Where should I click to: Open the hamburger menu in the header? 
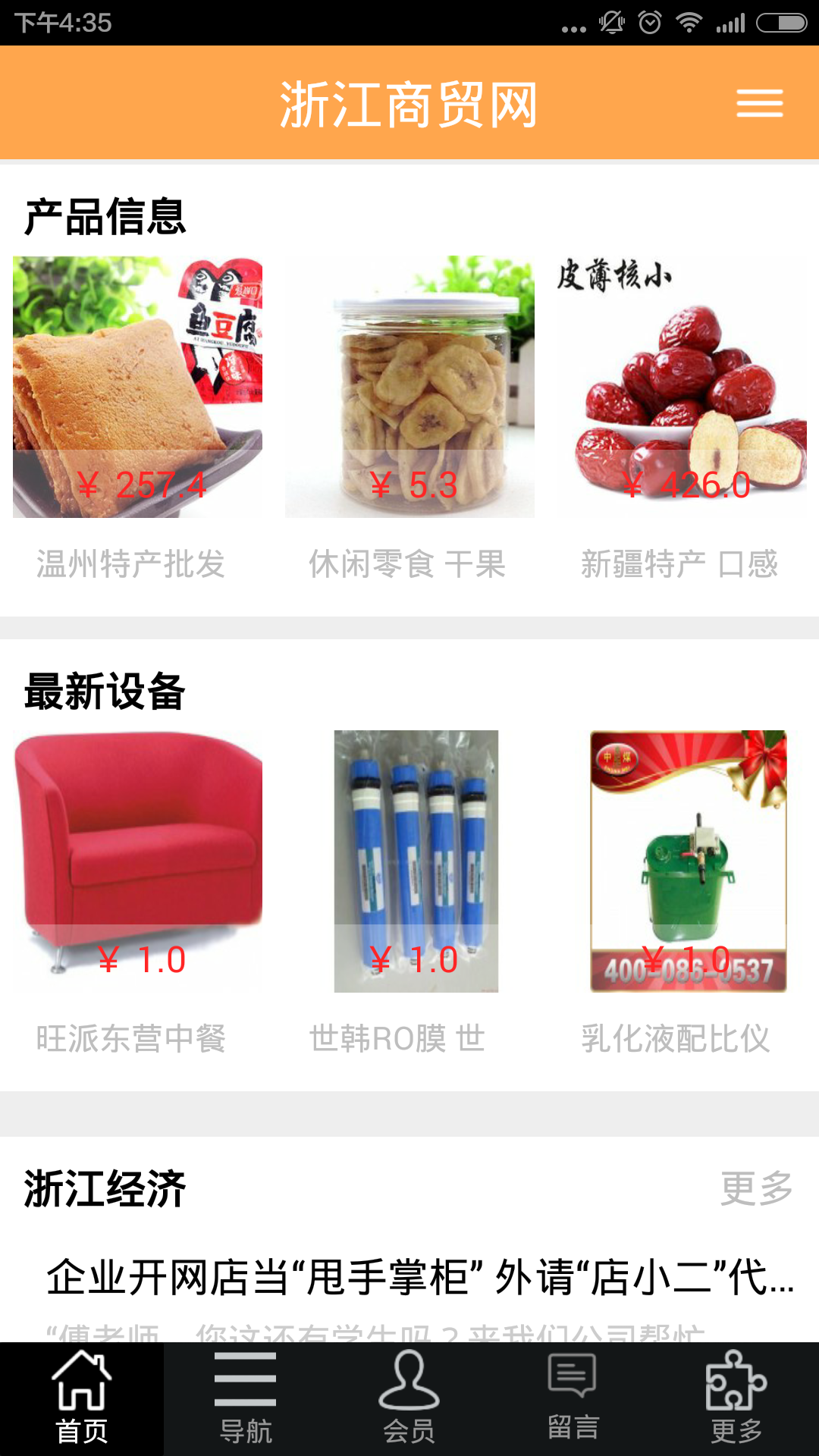759,103
